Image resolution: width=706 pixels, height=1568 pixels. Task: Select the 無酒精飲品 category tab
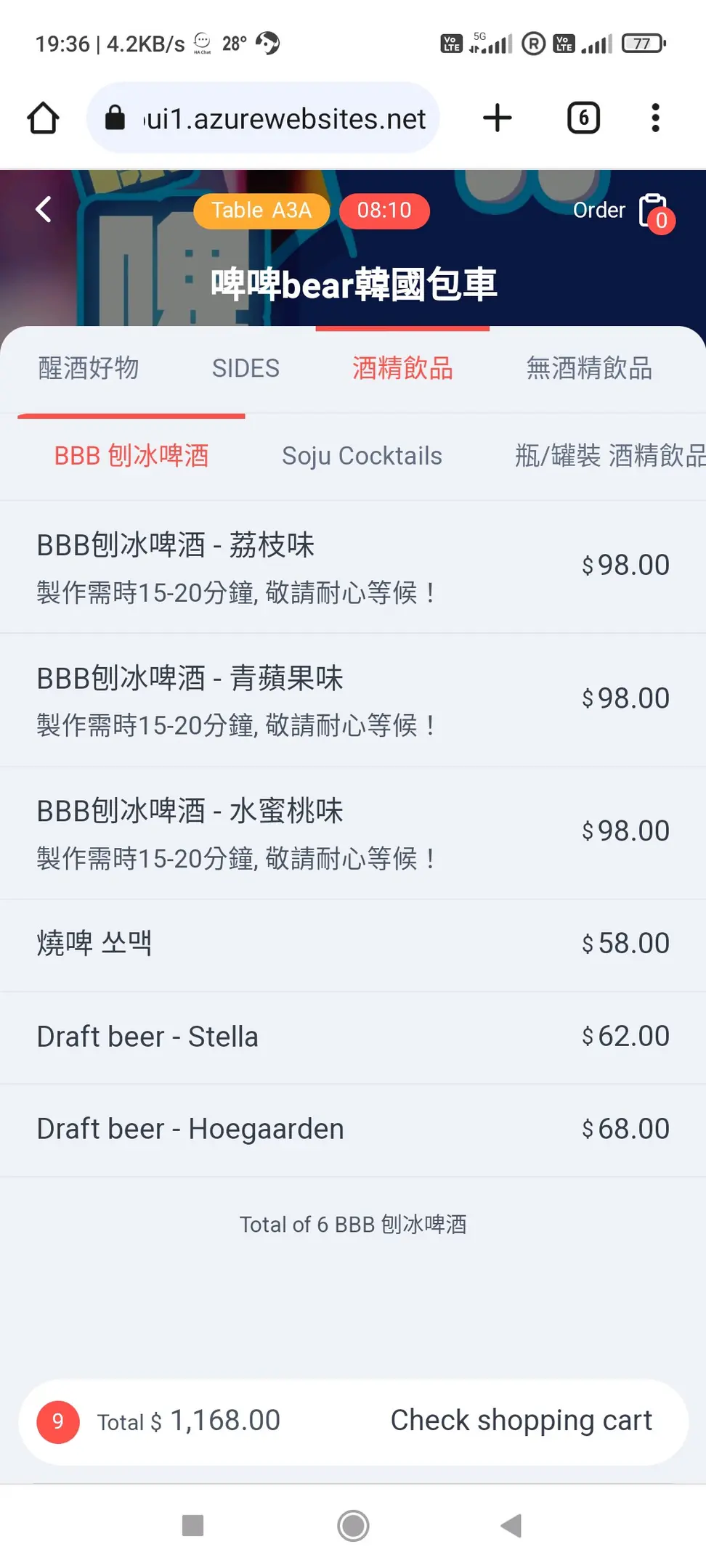point(588,368)
